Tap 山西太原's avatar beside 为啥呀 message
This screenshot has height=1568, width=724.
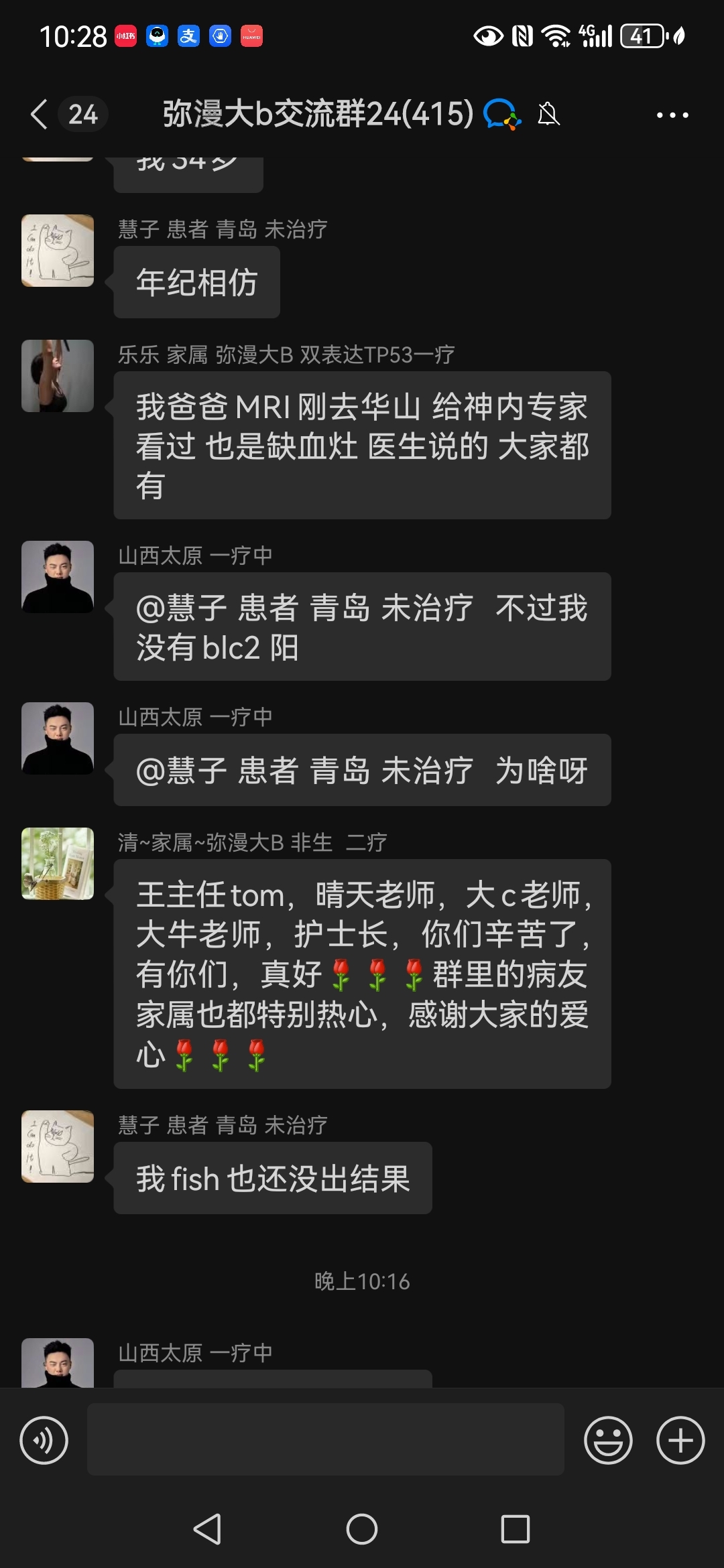58,738
